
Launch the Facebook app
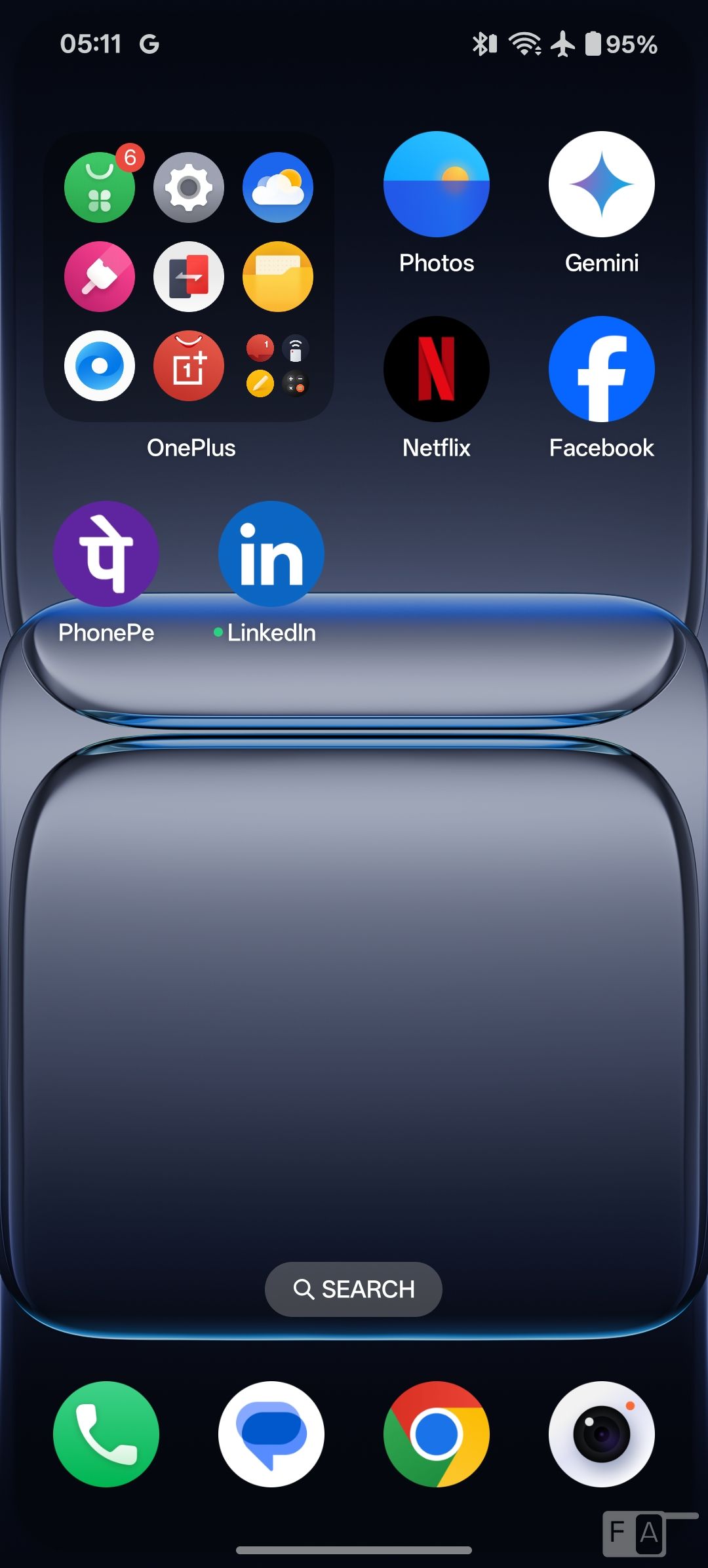click(x=601, y=369)
